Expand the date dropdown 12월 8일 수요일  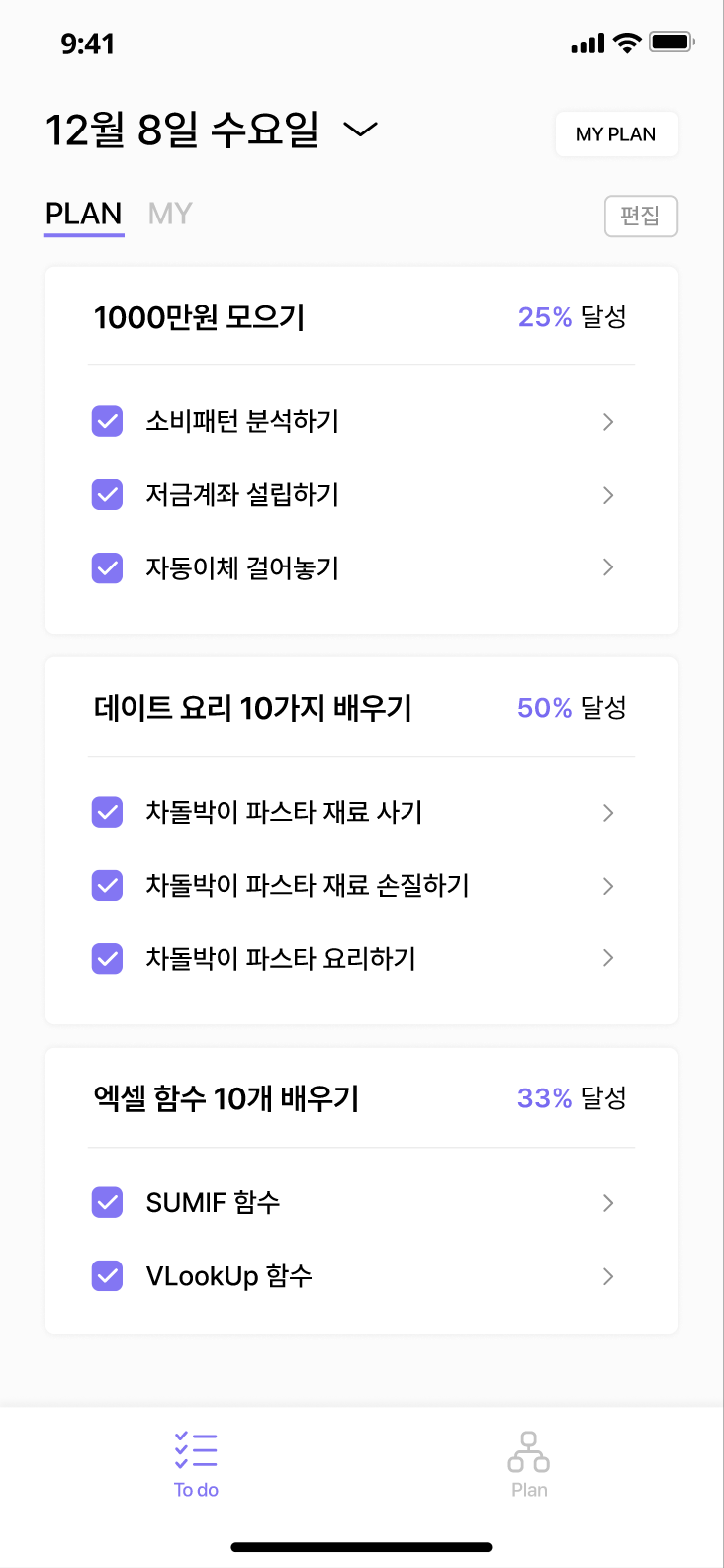(360, 130)
